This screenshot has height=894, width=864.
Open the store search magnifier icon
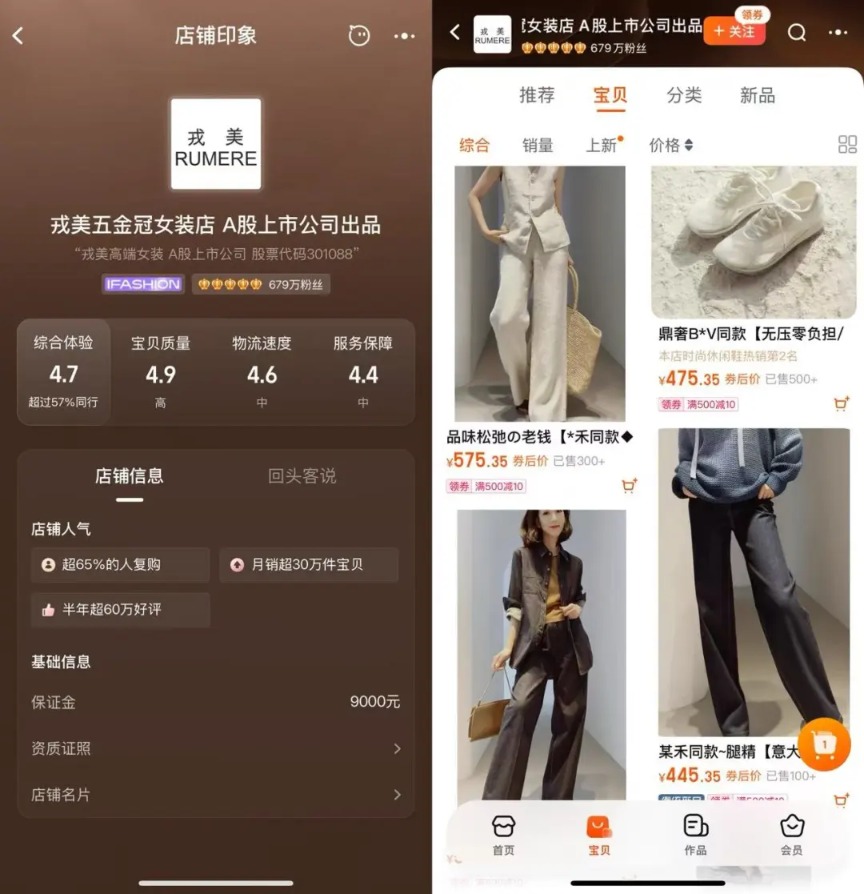tap(797, 33)
